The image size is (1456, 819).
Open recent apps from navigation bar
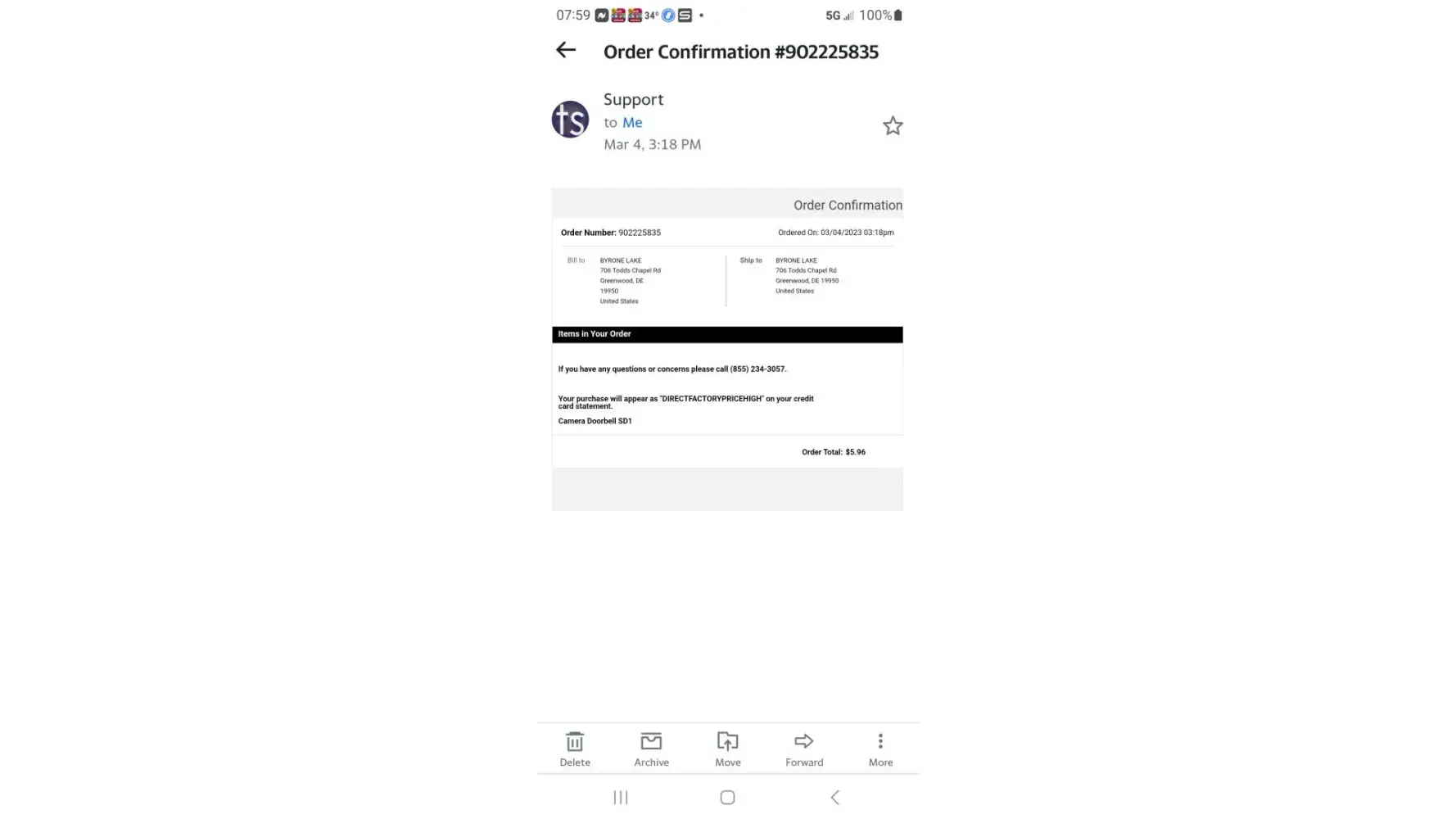(621, 798)
